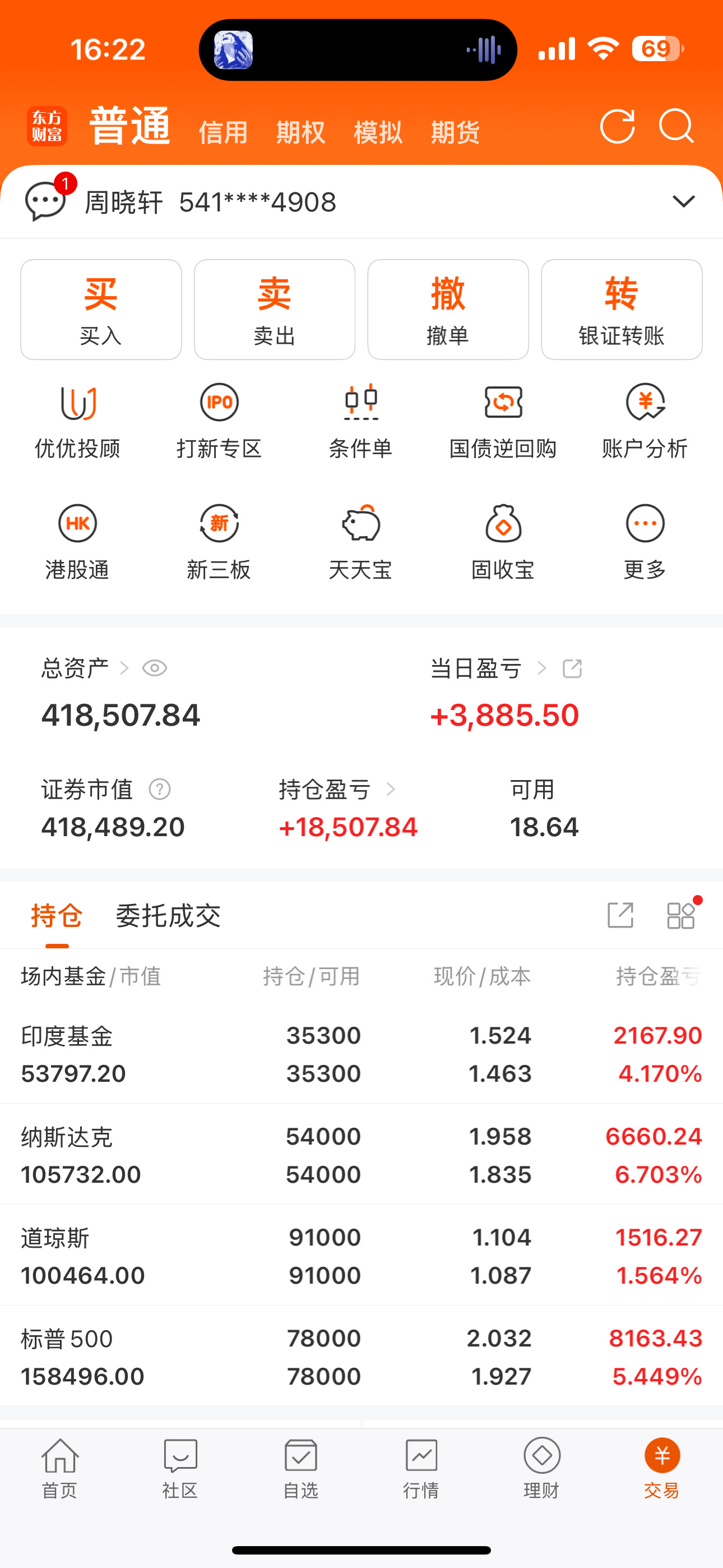Open the holdings layout grid icon
The height and width of the screenshot is (1568, 723).
pyautogui.click(x=681, y=915)
